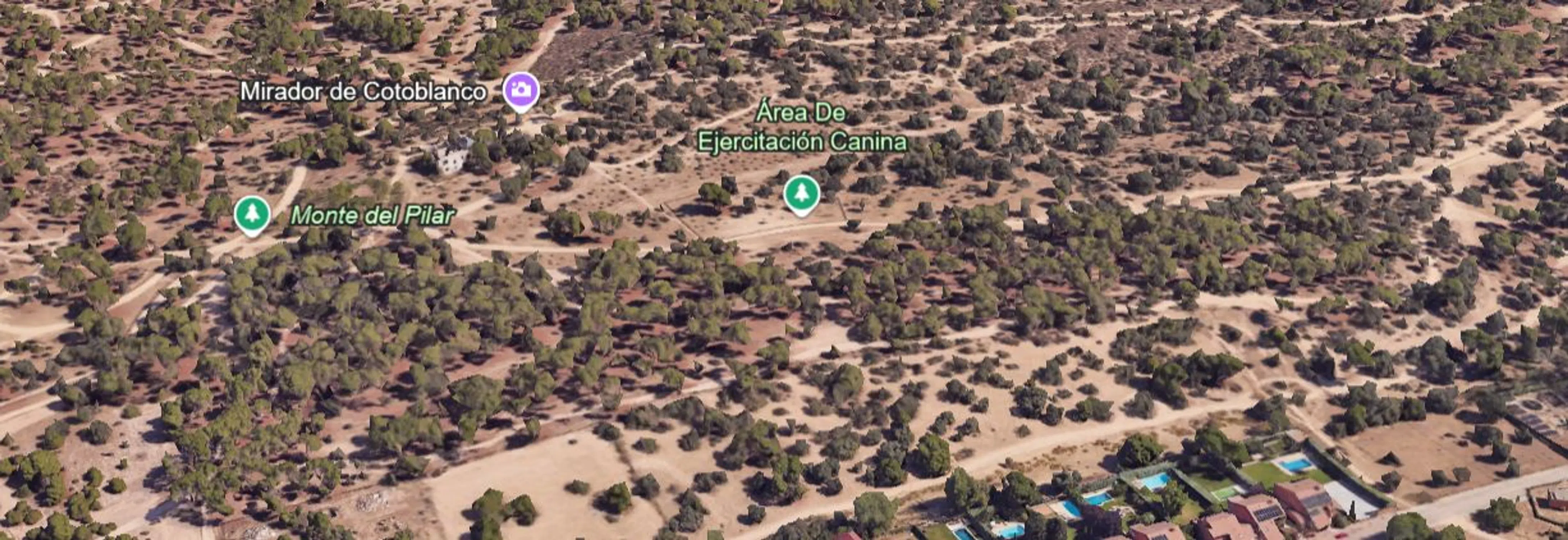Select the Monte del Pilar park marker

pyautogui.click(x=252, y=213)
